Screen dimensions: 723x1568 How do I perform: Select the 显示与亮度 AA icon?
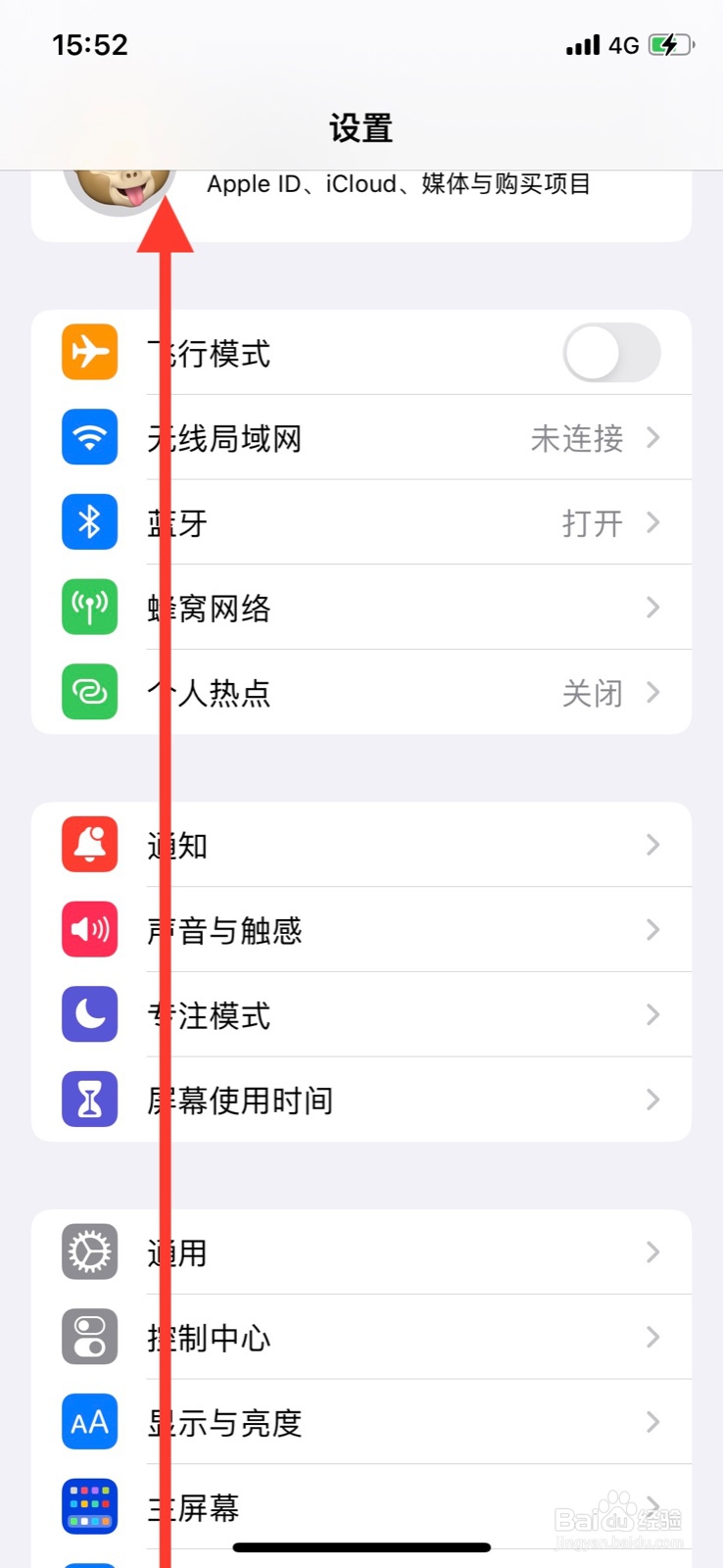click(x=89, y=1423)
